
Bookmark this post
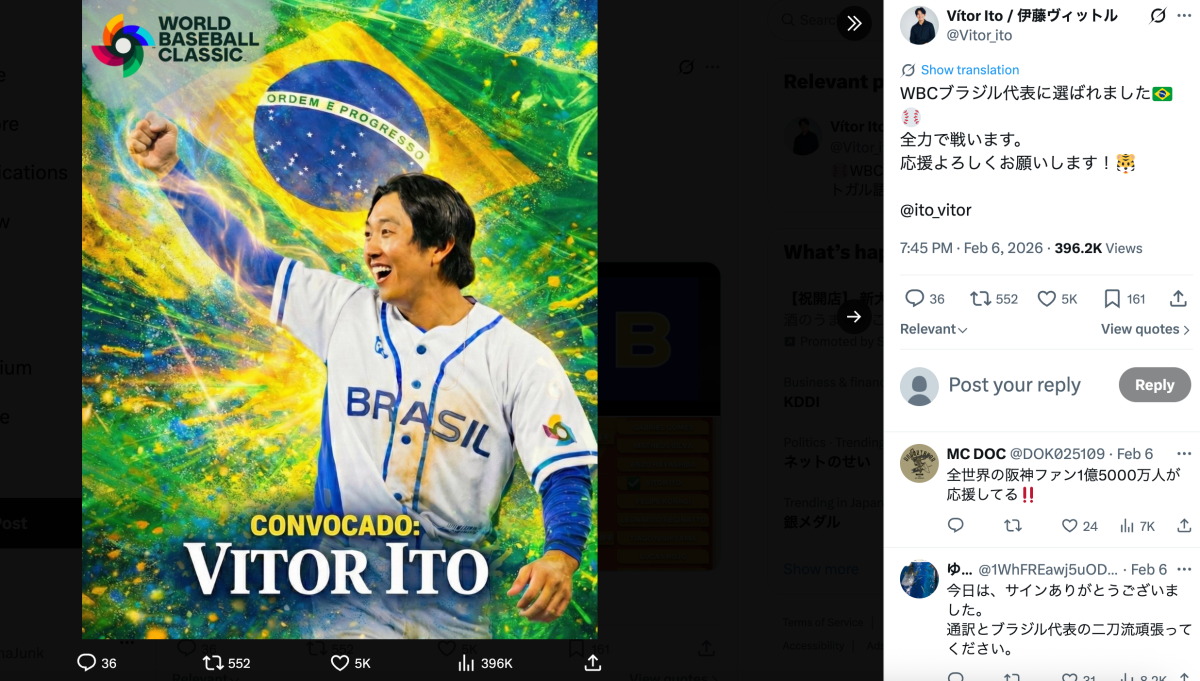pyautogui.click(x=1112, y=299)
